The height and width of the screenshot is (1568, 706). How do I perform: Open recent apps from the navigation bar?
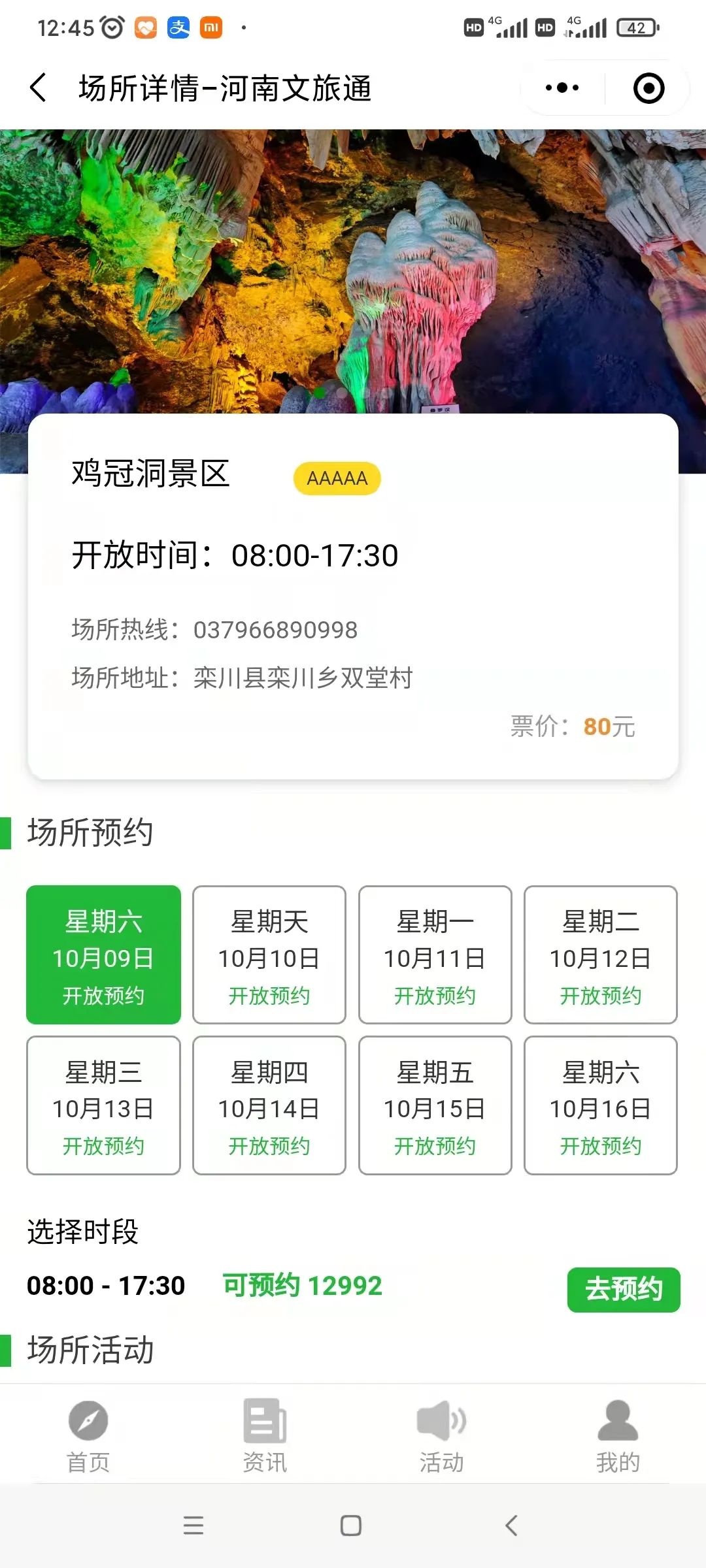point(193,1526)
